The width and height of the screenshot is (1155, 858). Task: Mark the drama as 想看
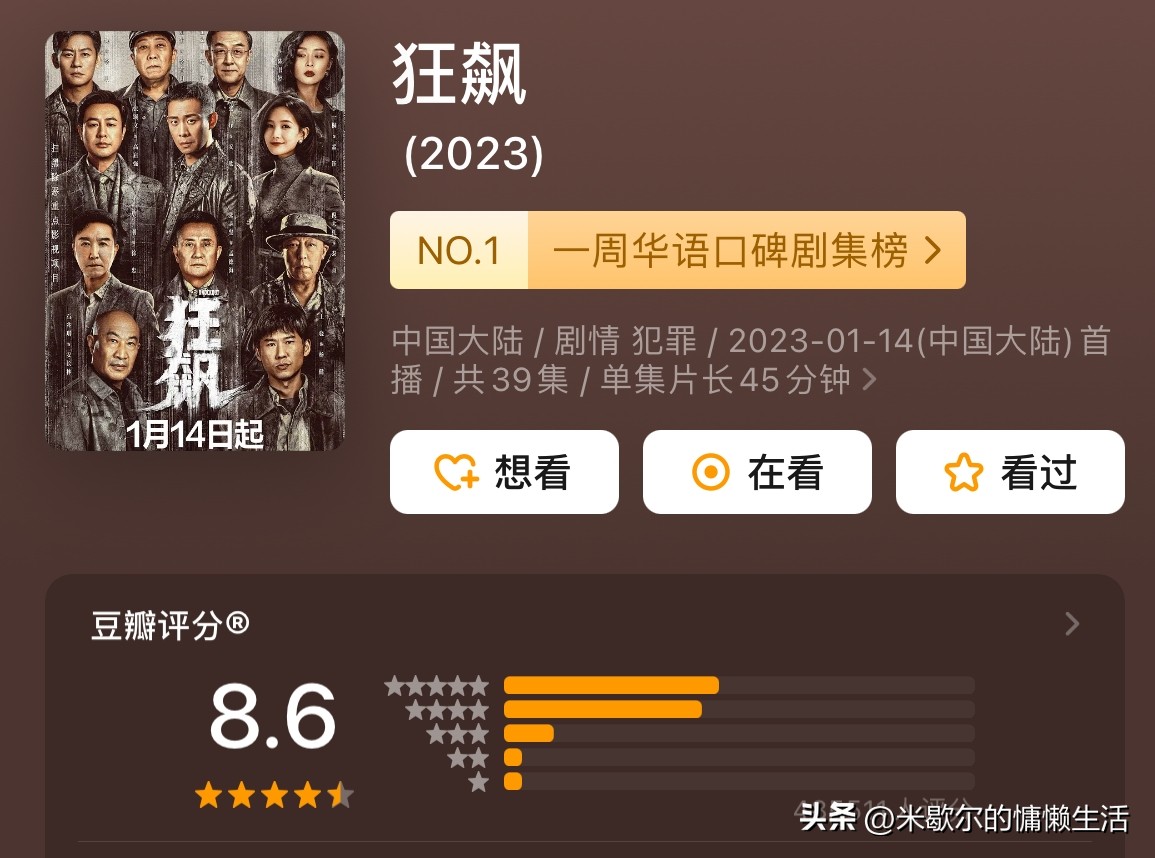pos(504,472)
